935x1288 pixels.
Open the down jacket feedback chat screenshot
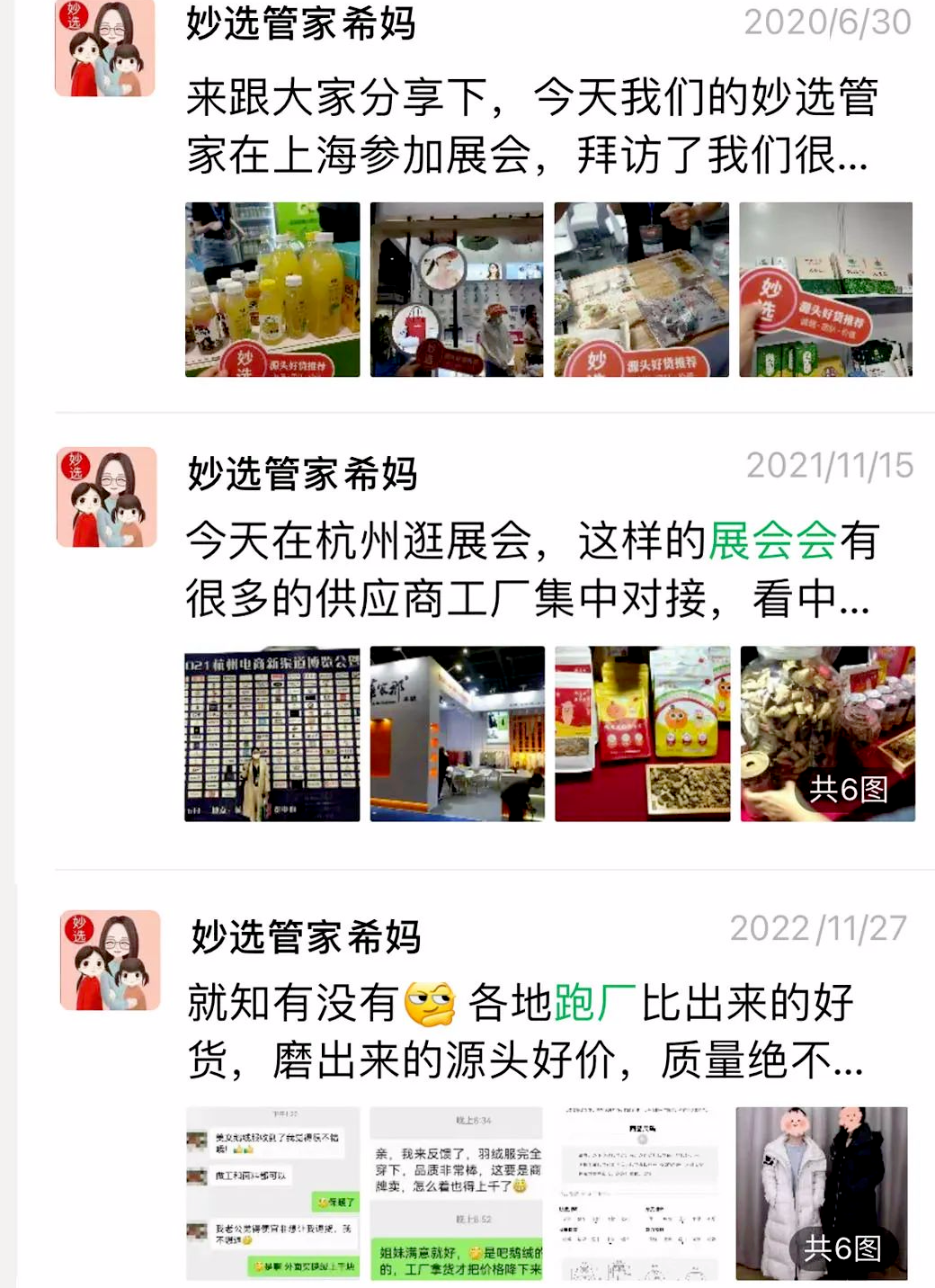(x=457, y=1194)
